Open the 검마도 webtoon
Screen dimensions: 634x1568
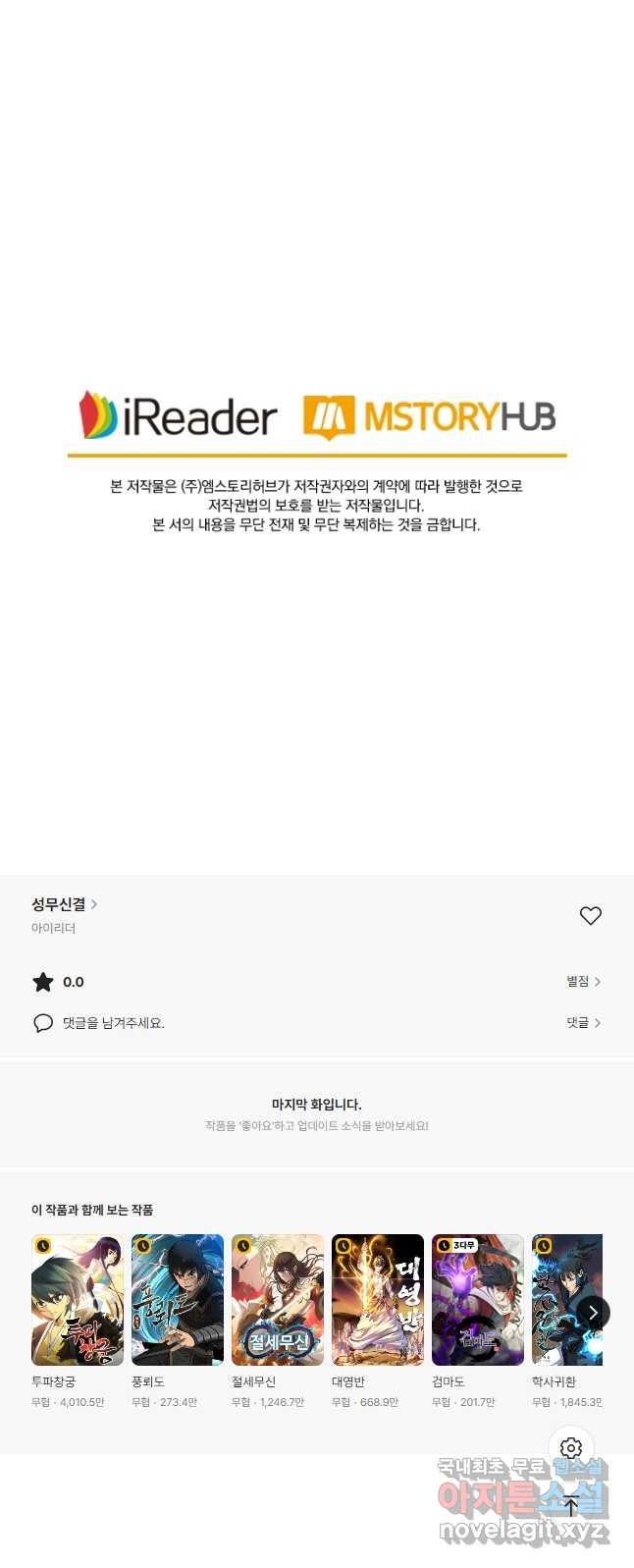point(477,1300)
